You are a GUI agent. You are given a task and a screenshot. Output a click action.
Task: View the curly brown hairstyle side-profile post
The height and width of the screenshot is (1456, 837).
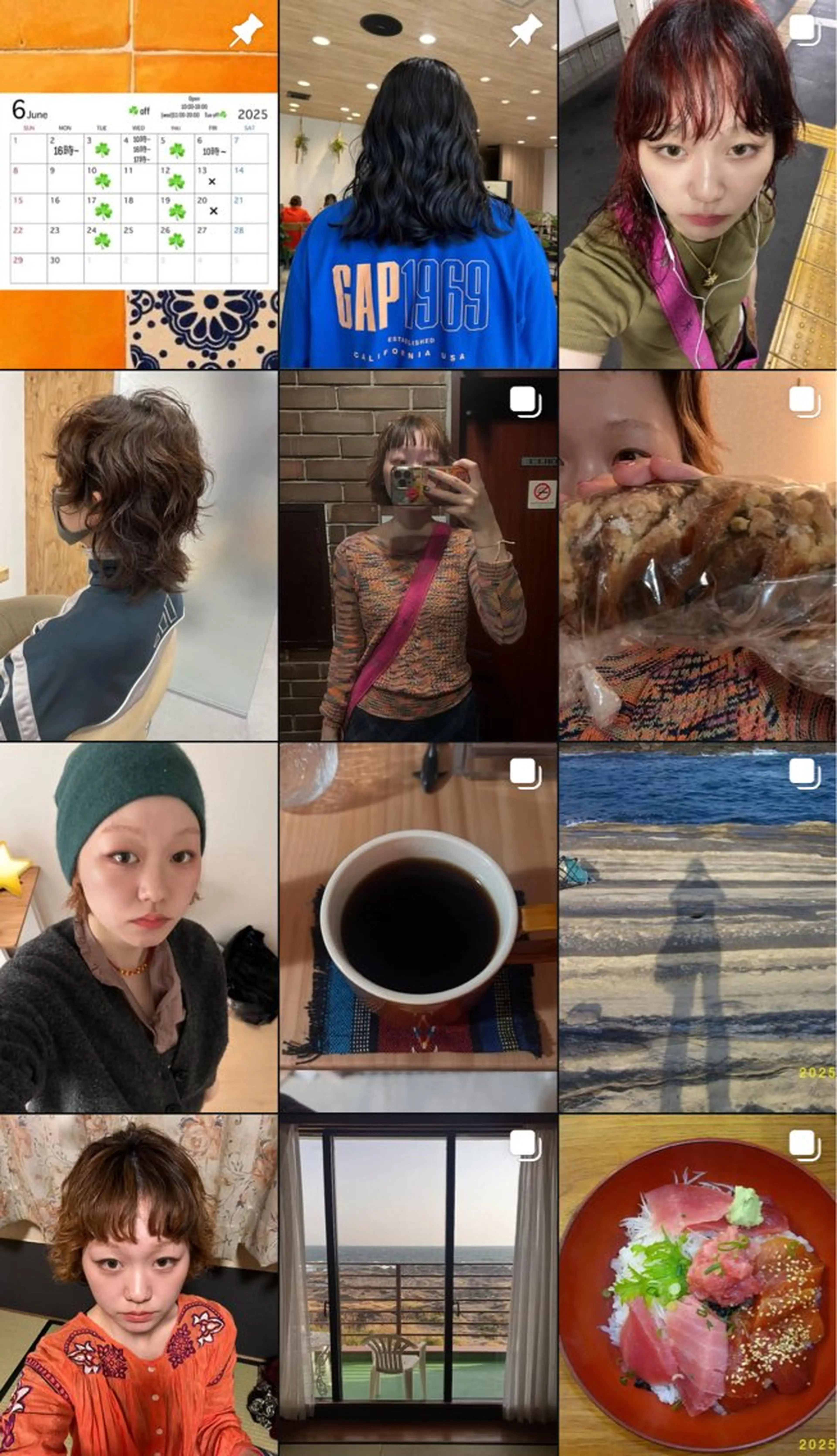[139, 555]
